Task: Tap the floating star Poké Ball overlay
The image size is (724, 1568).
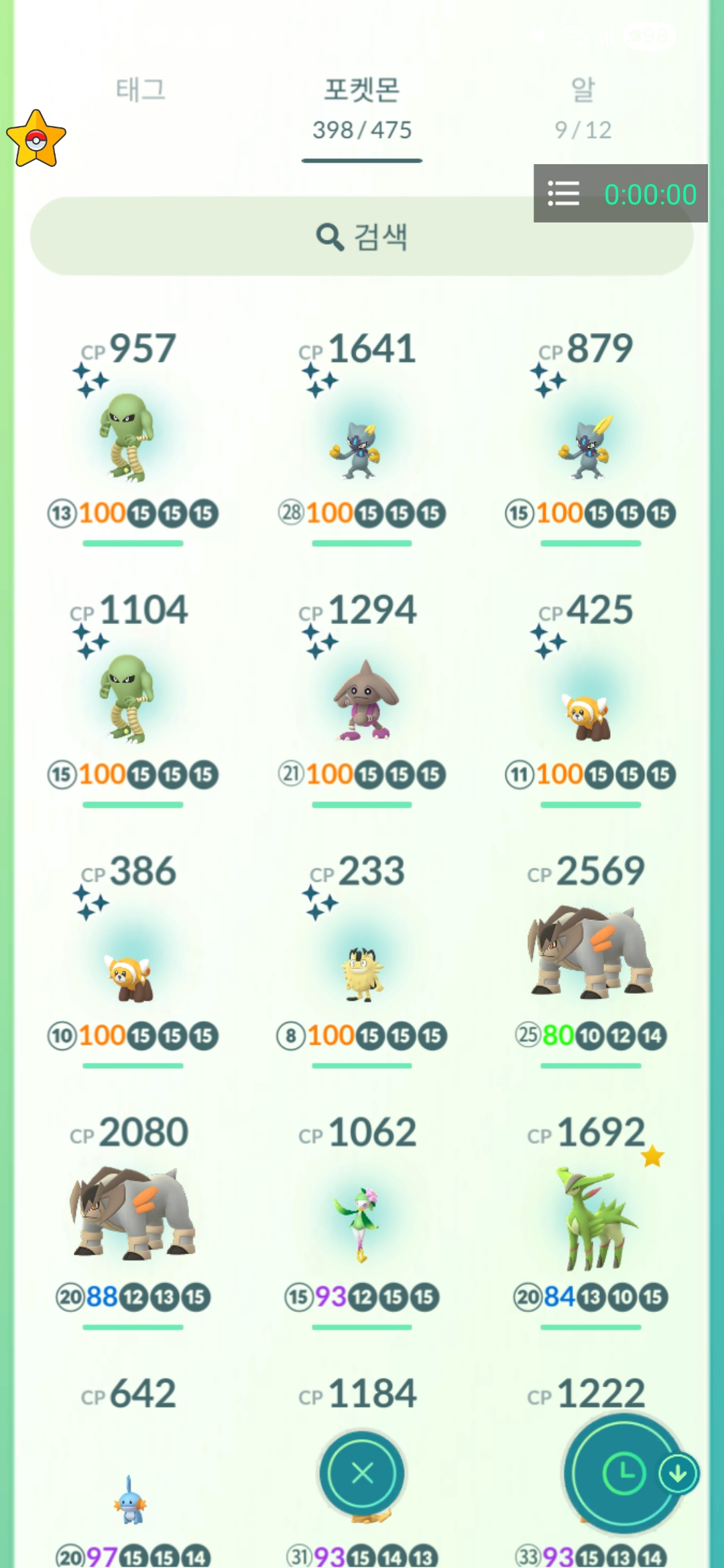Action: [x=36, y=139]
